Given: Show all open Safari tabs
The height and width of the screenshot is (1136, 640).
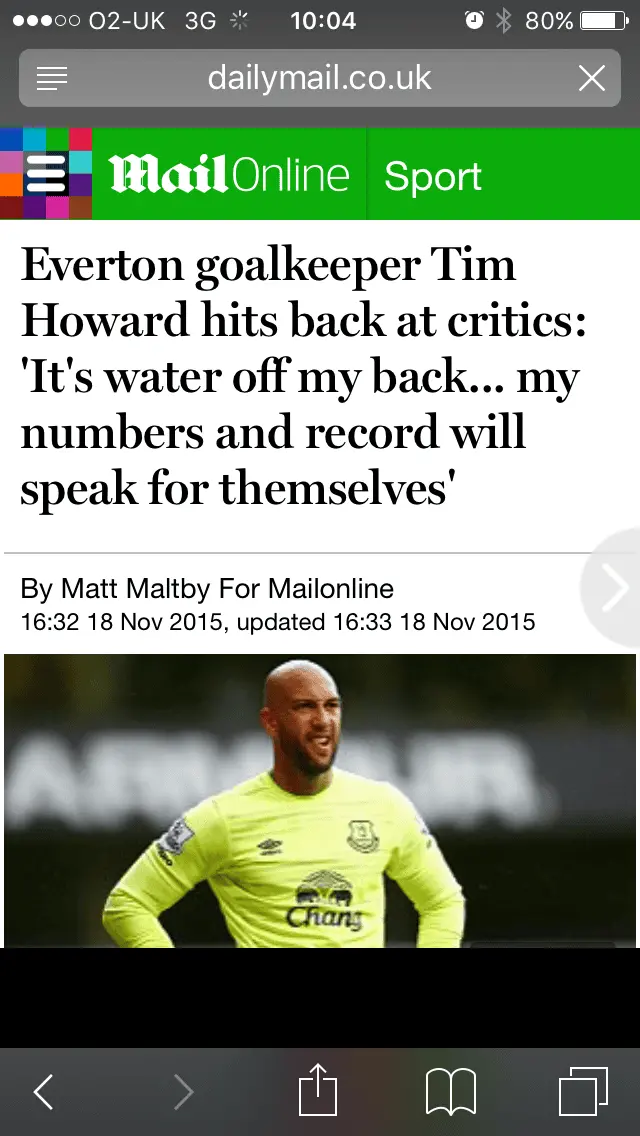Looking at the screenshot, I should pos(583,1091).
